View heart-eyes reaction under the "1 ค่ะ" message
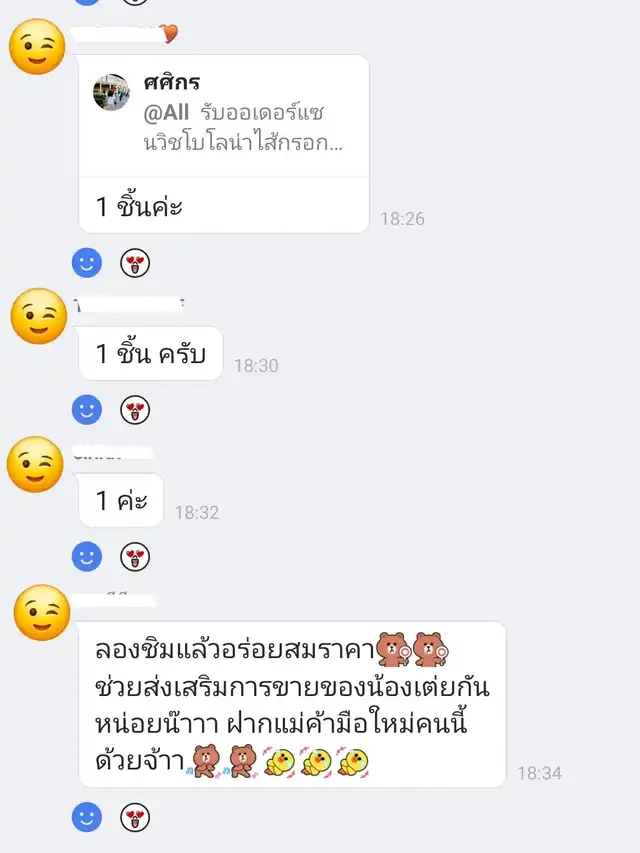640x853 pixels. point(135,556)
